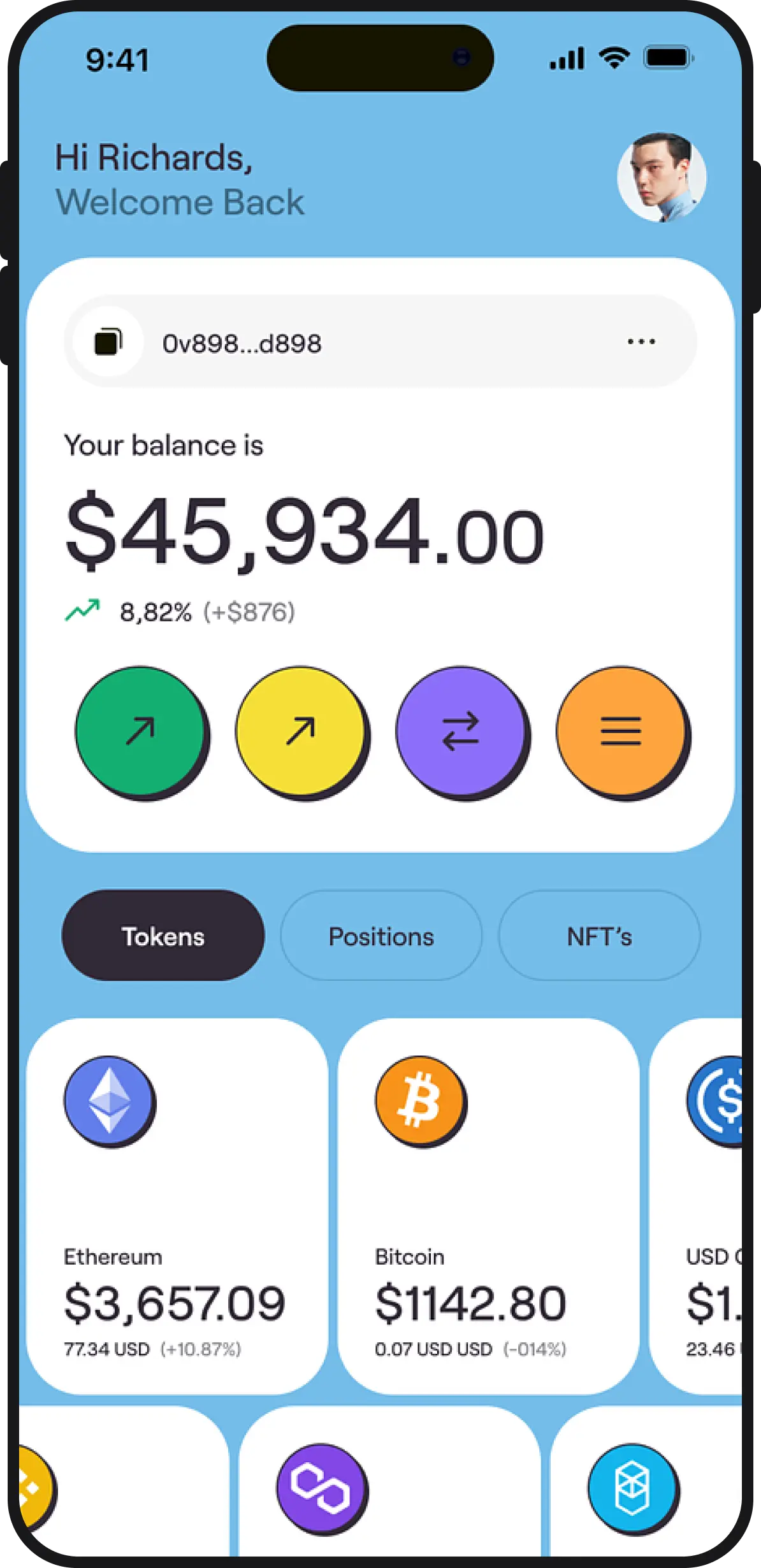Select the Tokens tab
This screenshot has width=761, height=1568.
click(x=163, y=936)
